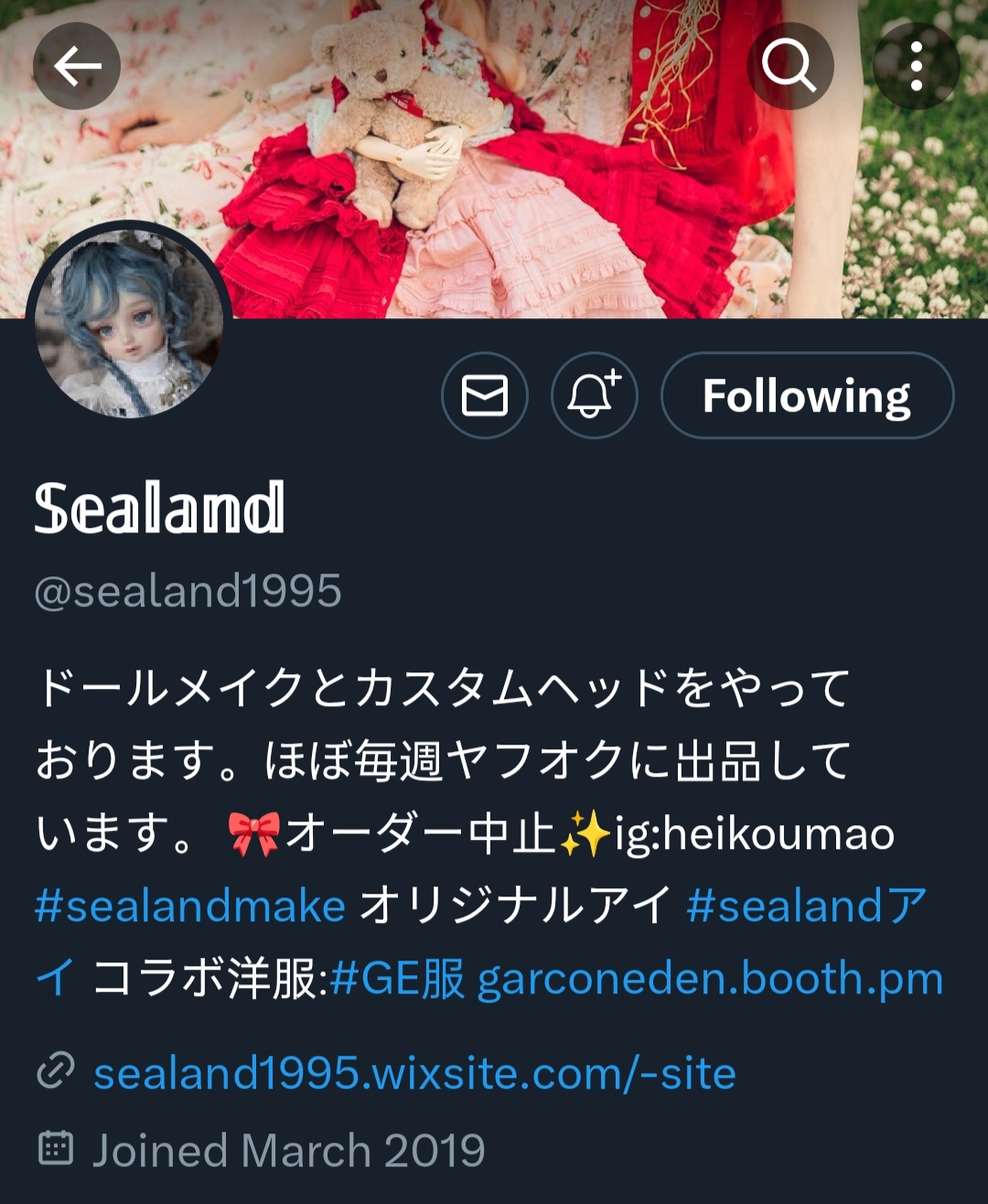Turn on post notifications bell
The image size is (988, 1204).
pyautogui.click(x=594, y=396)
